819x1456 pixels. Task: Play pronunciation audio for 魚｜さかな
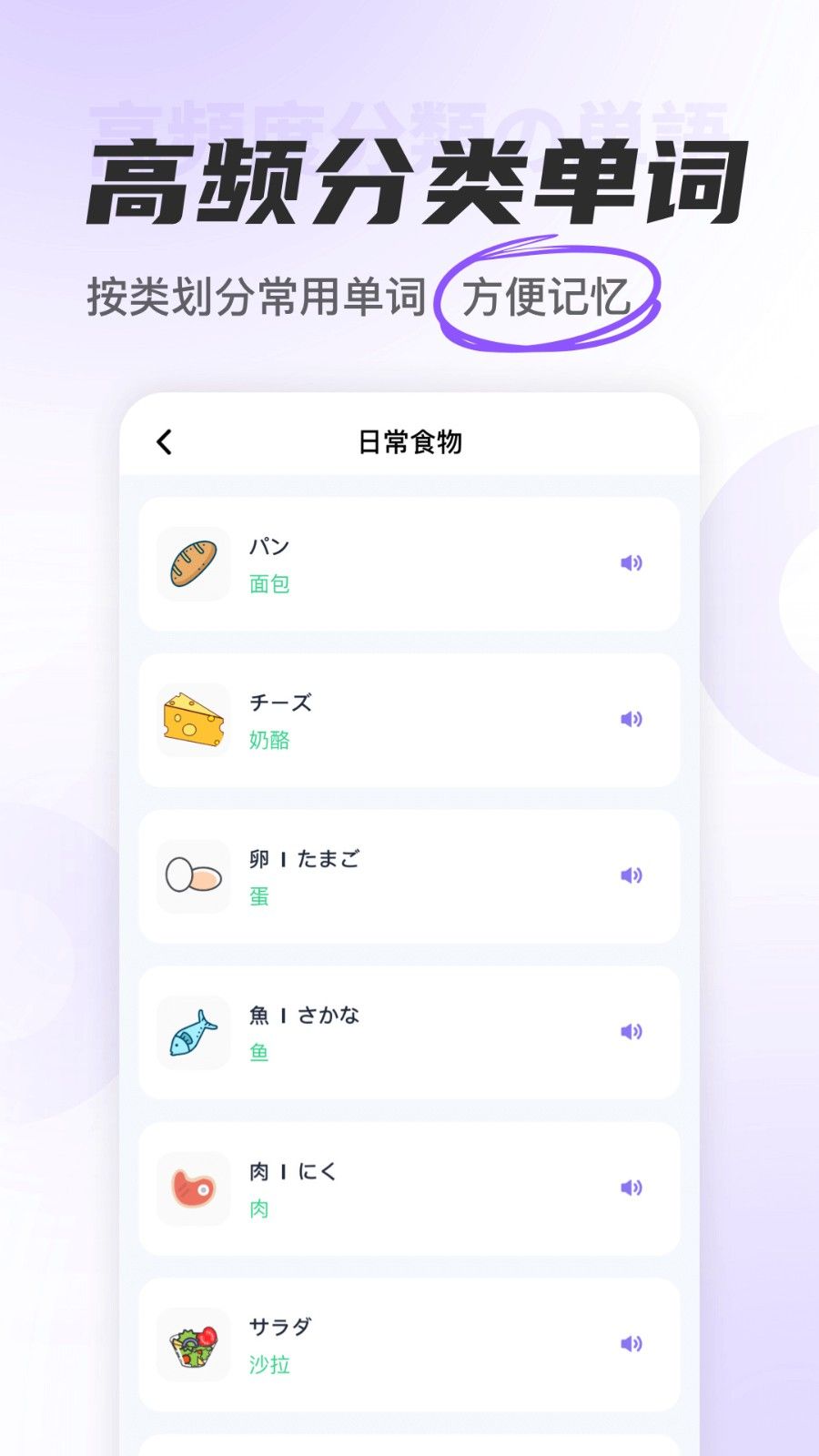632,1031
